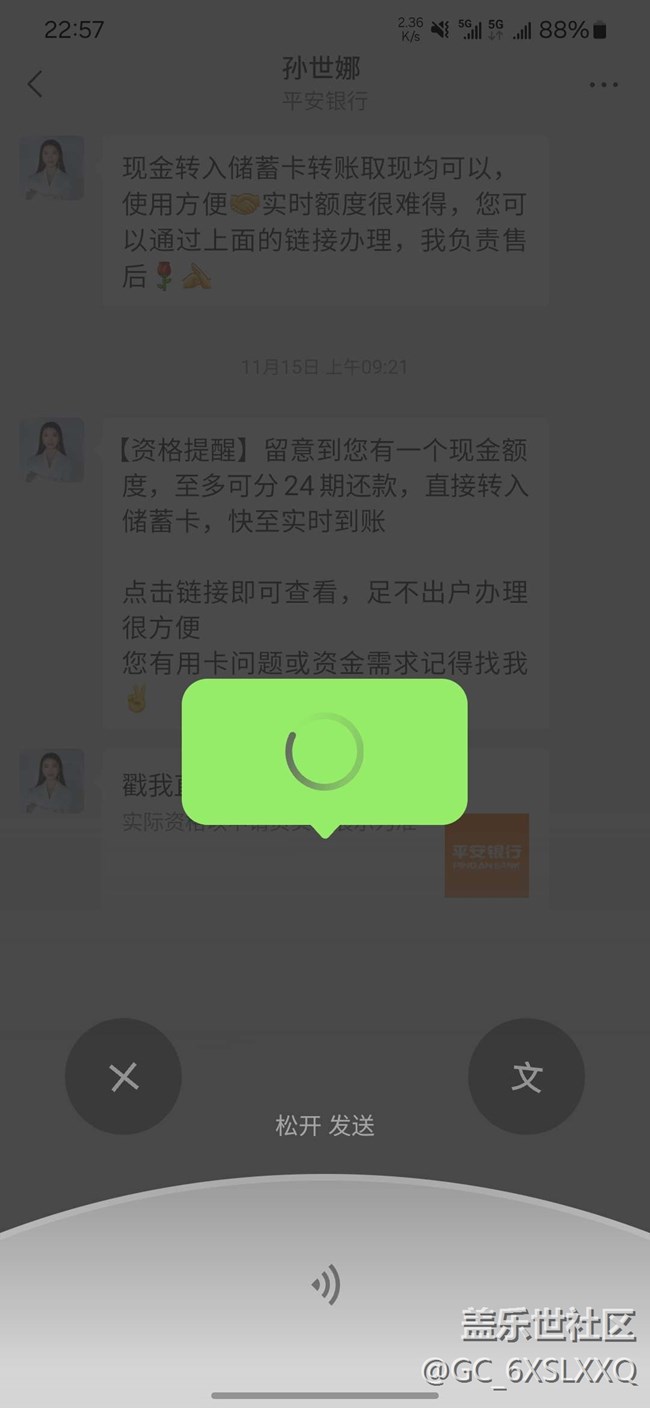Viewport: 650px width, 1408px height.
Task: Convert the voice recording to text
Action: point(526,1076)
